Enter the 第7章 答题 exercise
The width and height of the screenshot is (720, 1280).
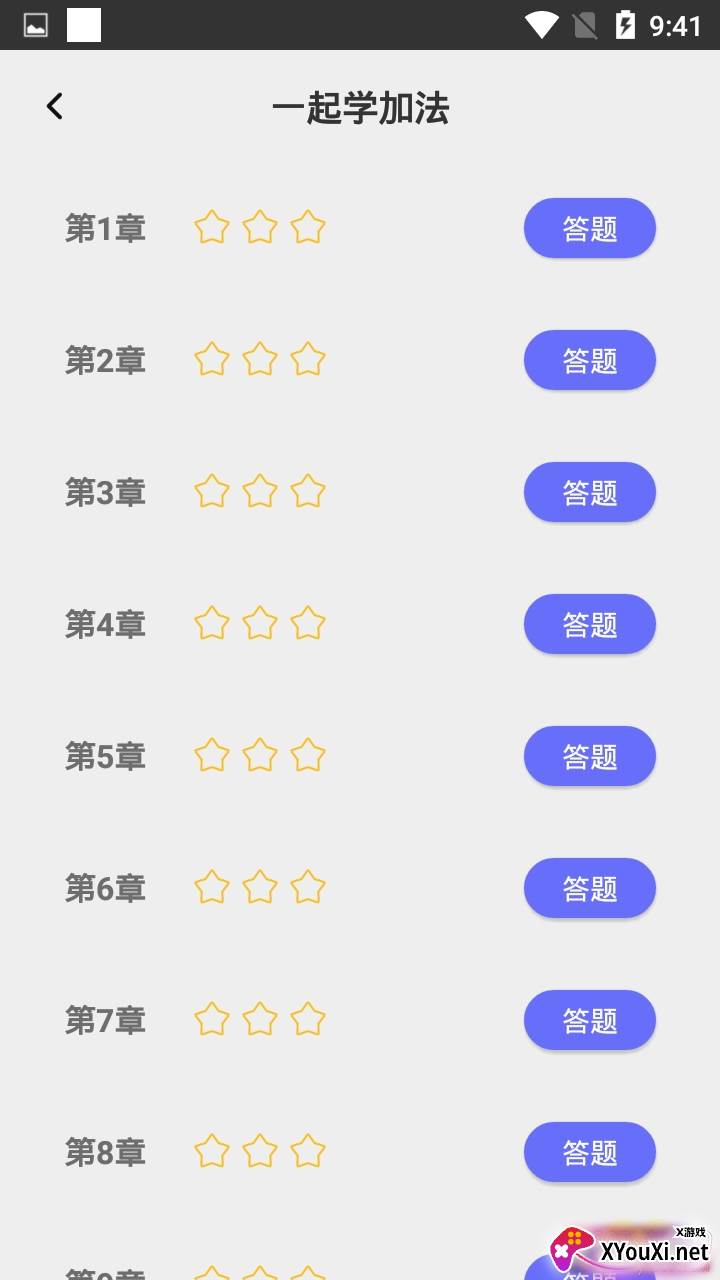pyautogui.click(x=589, y=1021)
